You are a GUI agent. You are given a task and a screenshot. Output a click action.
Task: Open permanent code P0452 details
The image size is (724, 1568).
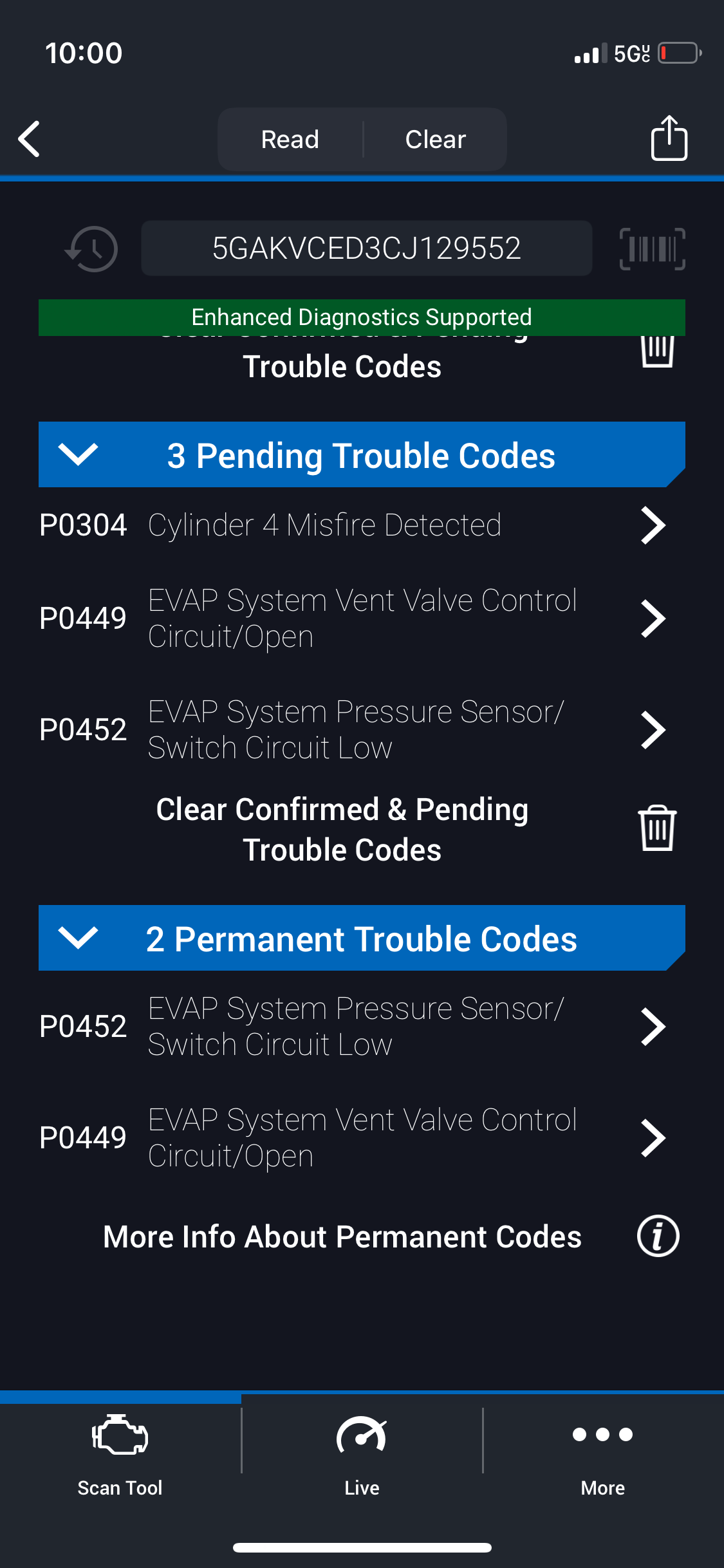(362, 1027)
